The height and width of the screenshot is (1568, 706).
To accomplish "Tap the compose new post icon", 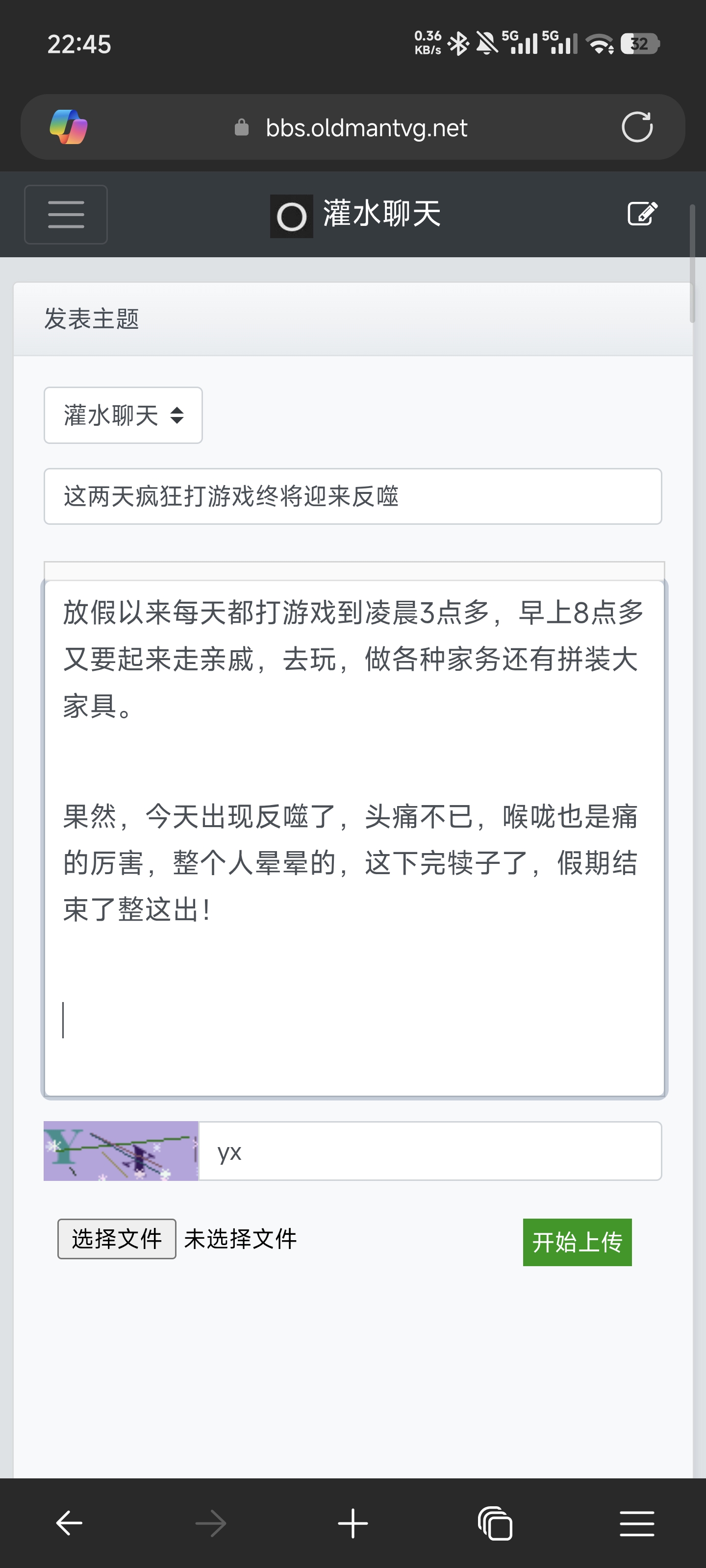I will pyautogui.click(x=642, y=214).
